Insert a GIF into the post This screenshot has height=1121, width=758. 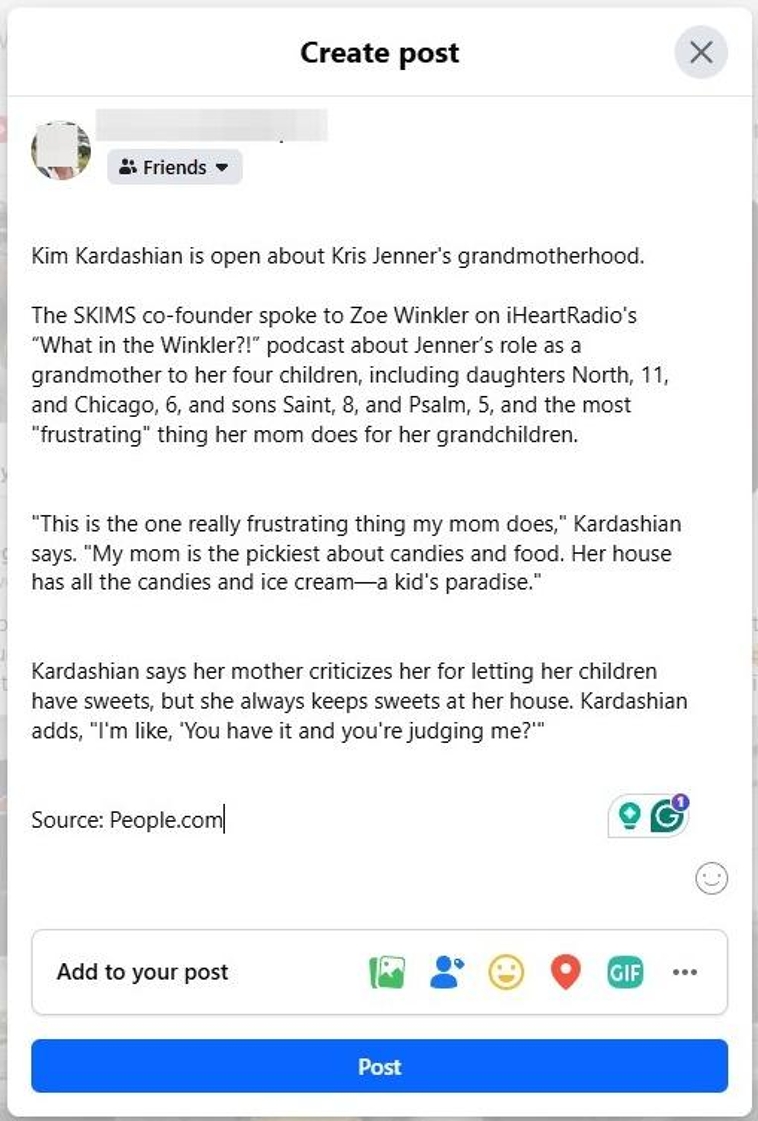[625, 972]
